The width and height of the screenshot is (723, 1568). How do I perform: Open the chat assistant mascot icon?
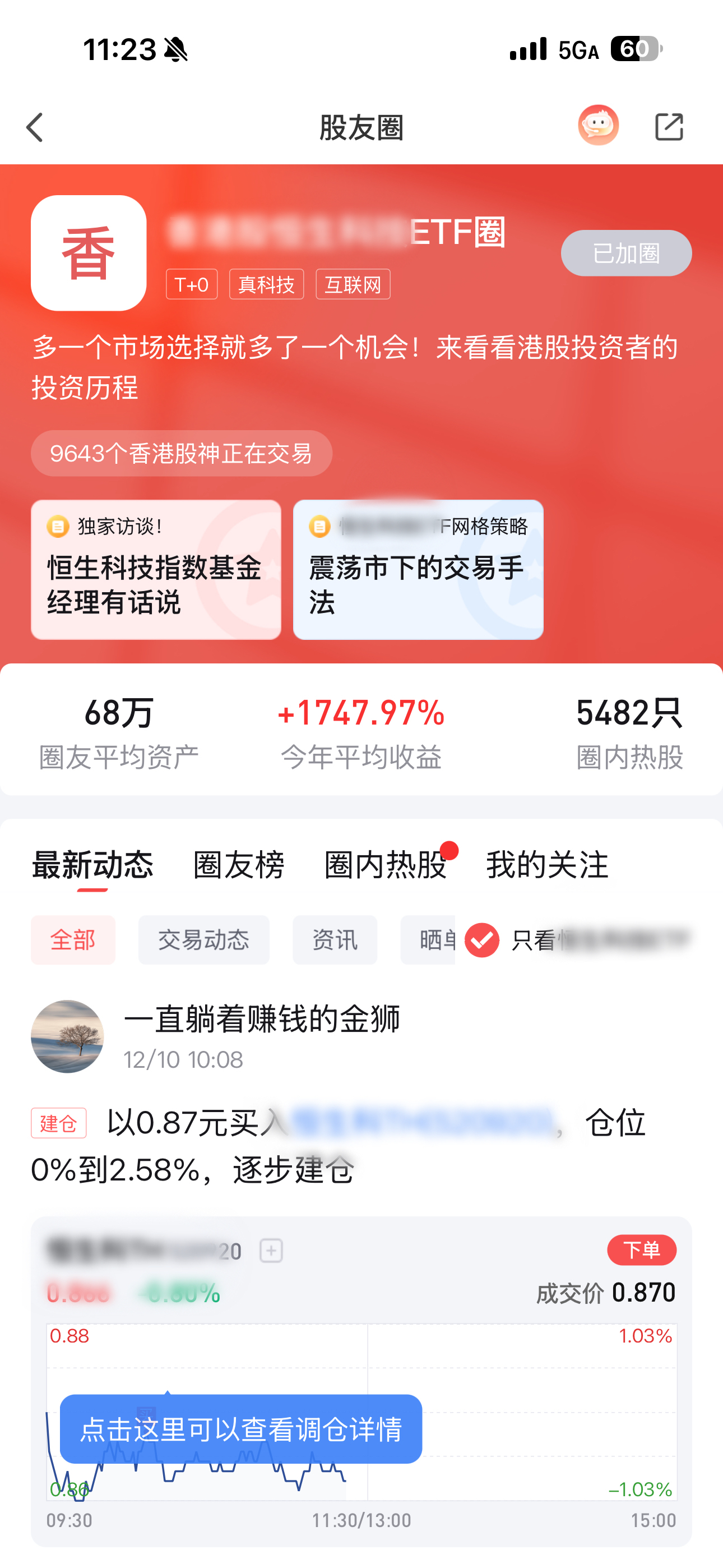598,126
